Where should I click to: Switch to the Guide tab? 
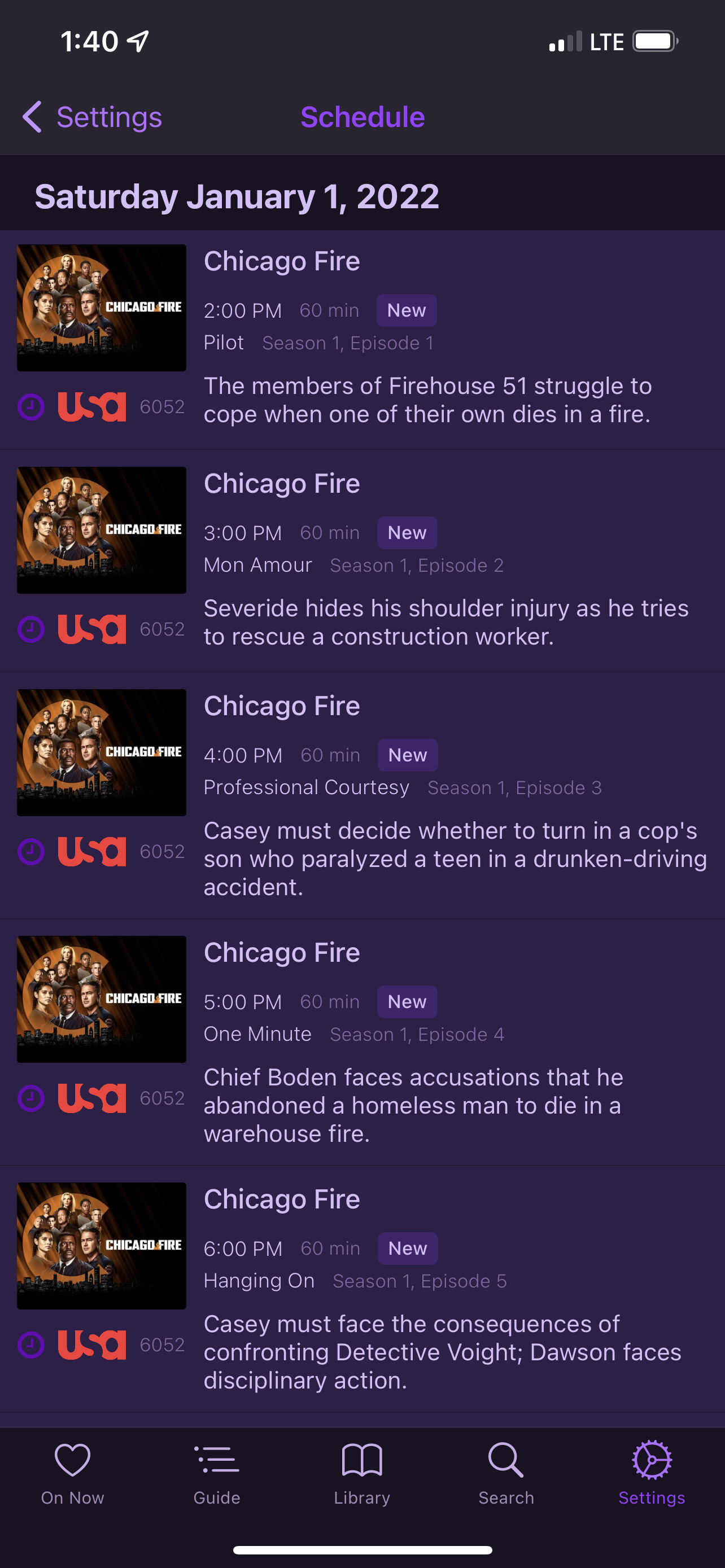coord(217,1473)
